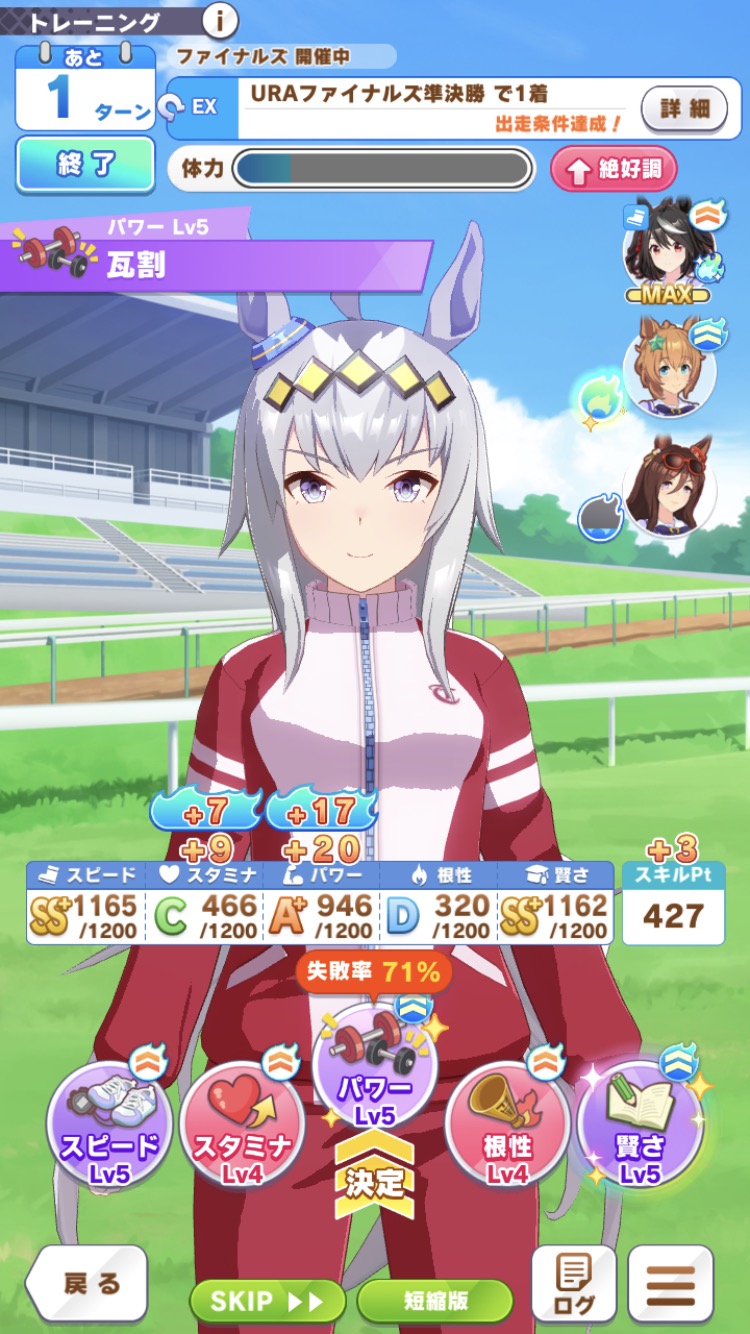Select 根性 Lv4 training
The width and height of the screenshot is (750, 1334).
(x=507, y=1124)
